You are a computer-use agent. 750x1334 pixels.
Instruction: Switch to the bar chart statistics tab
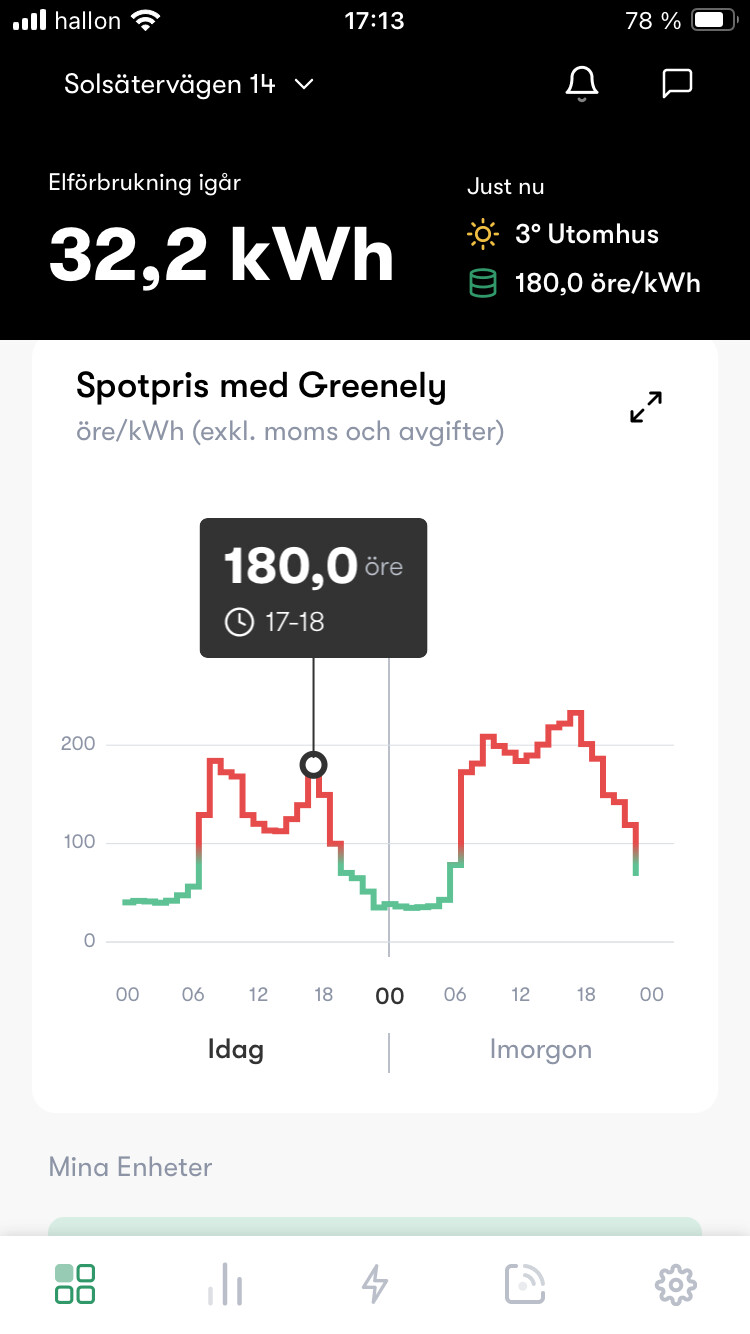point(225,1284)
